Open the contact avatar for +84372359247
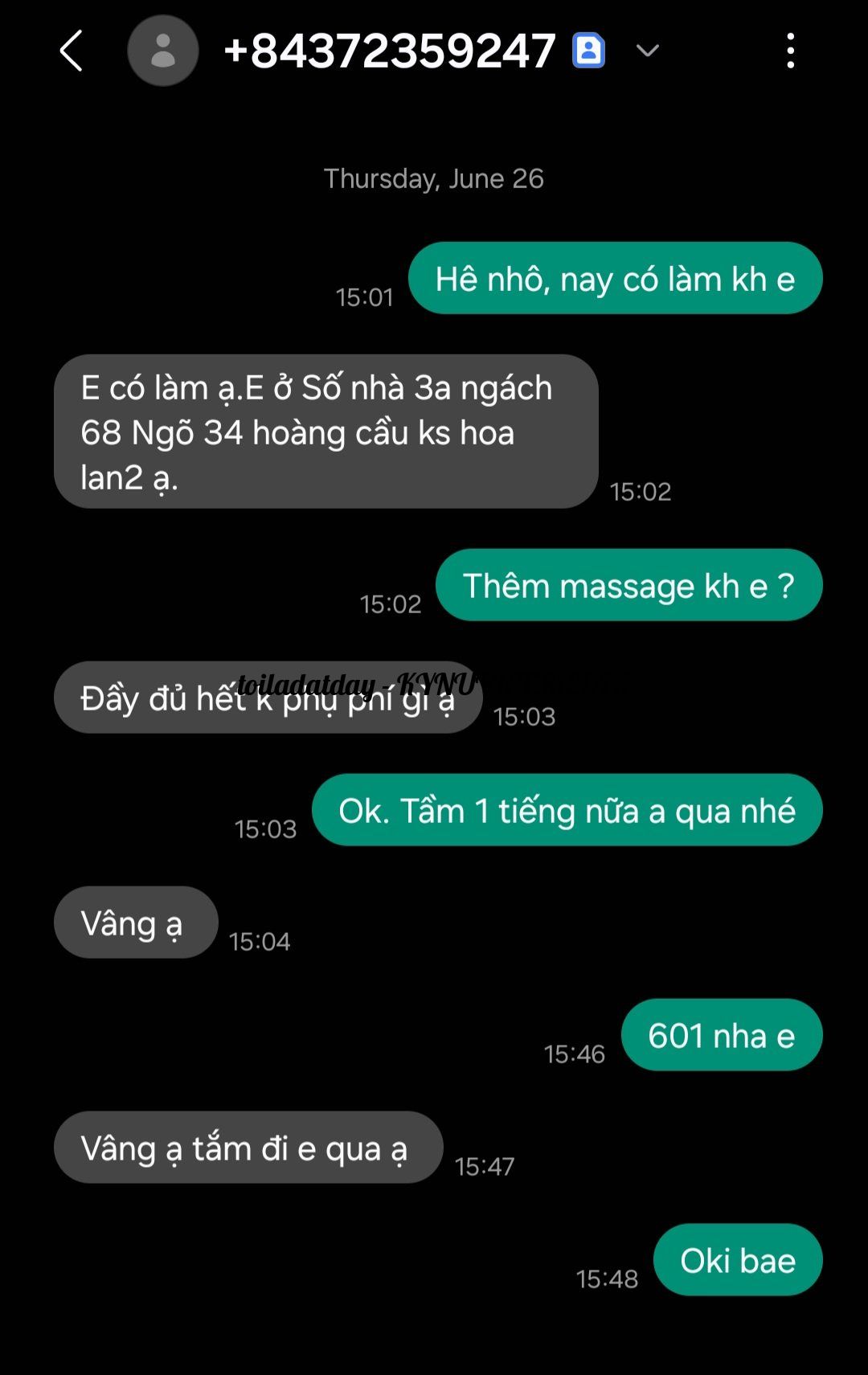This screenshot has width=868, height=1375. (x=163, y=51)
